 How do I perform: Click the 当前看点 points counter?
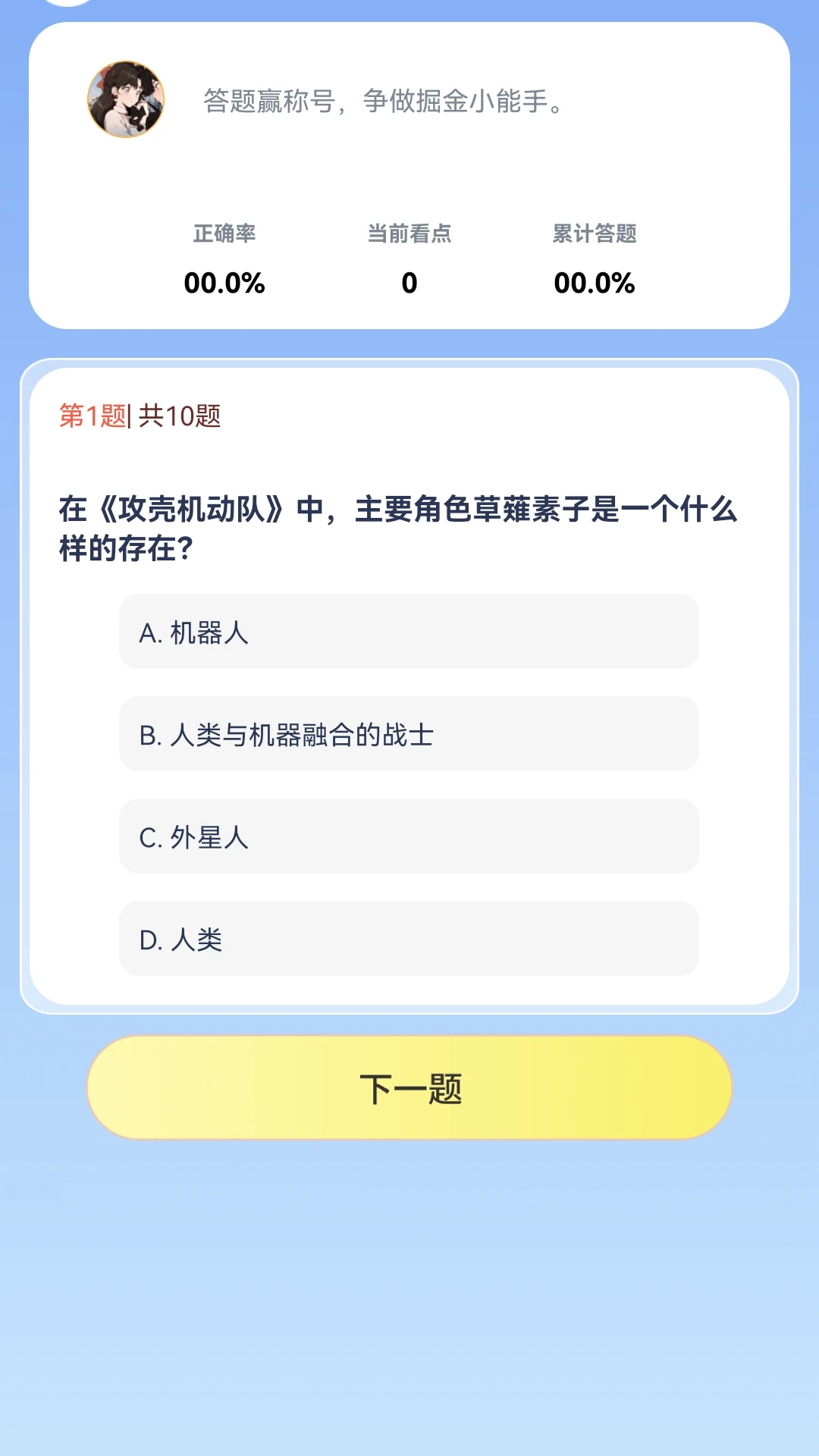click(409, 235)
